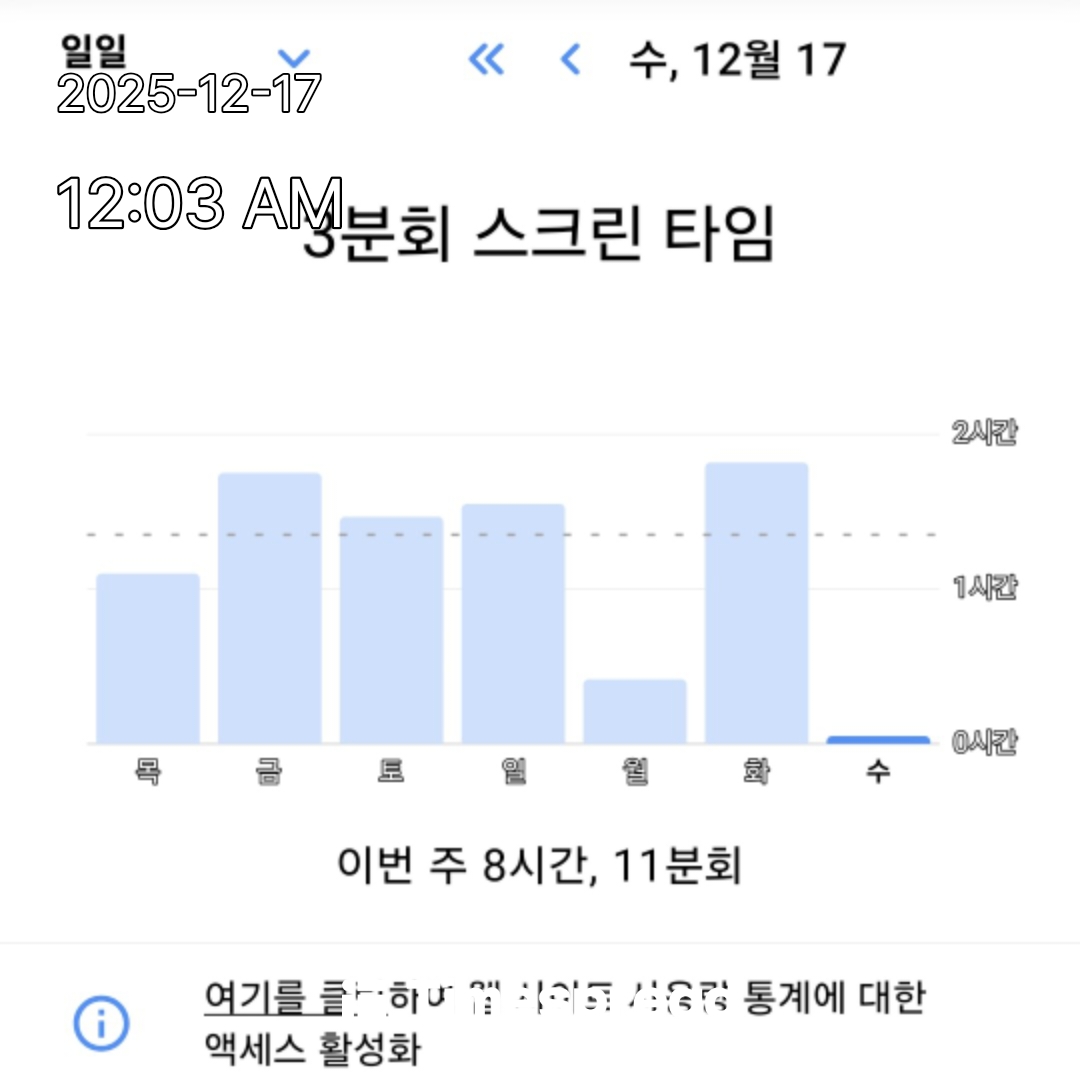Select the 수 bar in chart
This screenshot has width=1080, height=1080.
coord(878,740)
